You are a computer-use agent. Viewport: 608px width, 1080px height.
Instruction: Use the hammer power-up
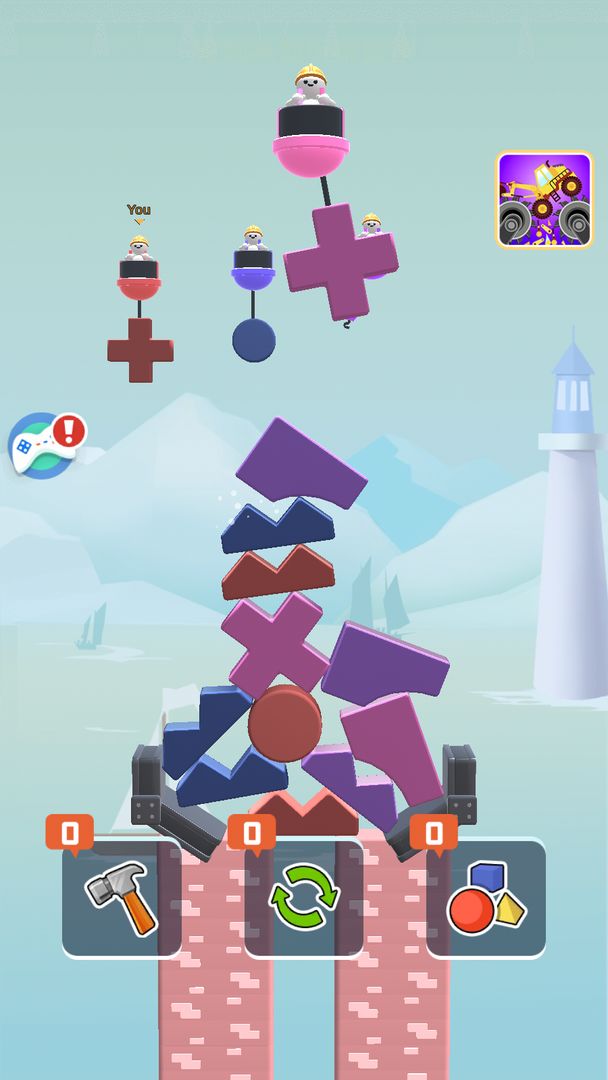(x=121, y=898)
